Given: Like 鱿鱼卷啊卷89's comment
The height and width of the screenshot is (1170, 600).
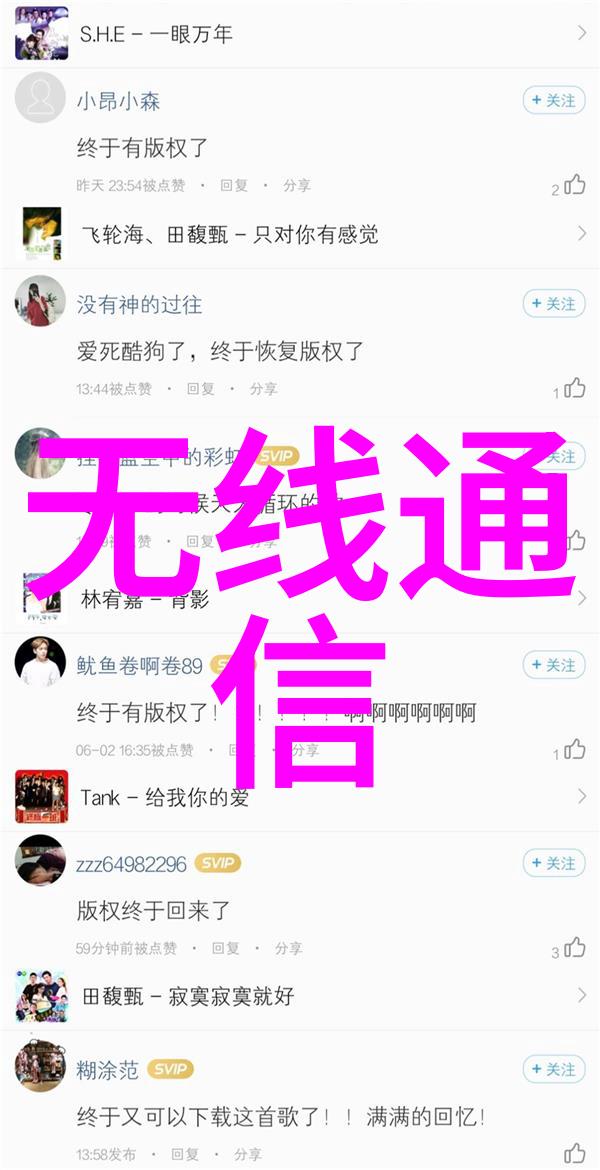Looking at the screenshot, I should (x=573, y=750).
